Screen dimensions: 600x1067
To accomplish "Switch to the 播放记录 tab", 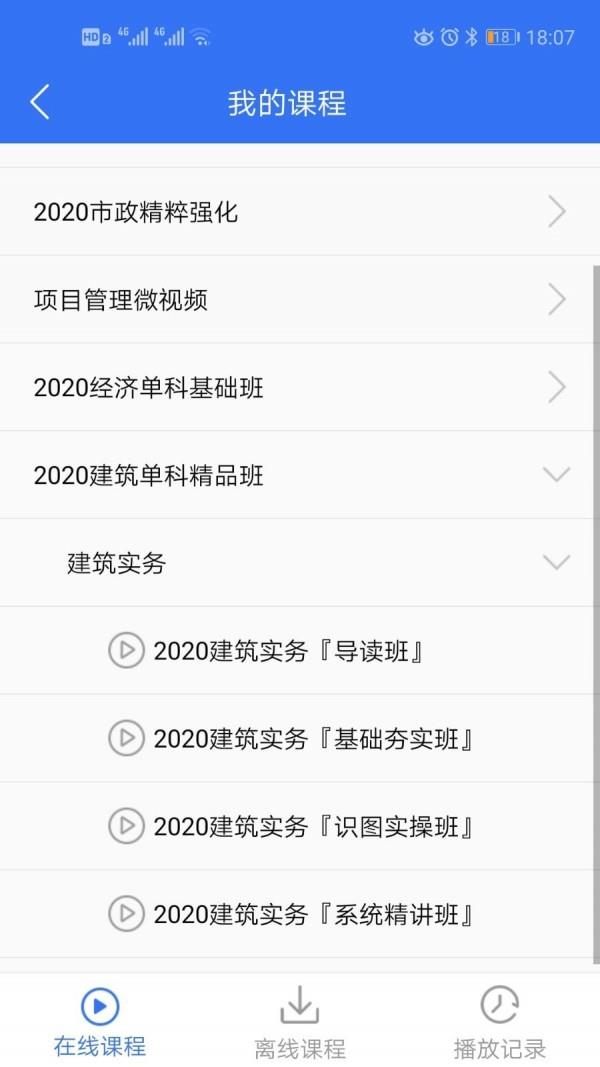I will (x=500, y=1022).
